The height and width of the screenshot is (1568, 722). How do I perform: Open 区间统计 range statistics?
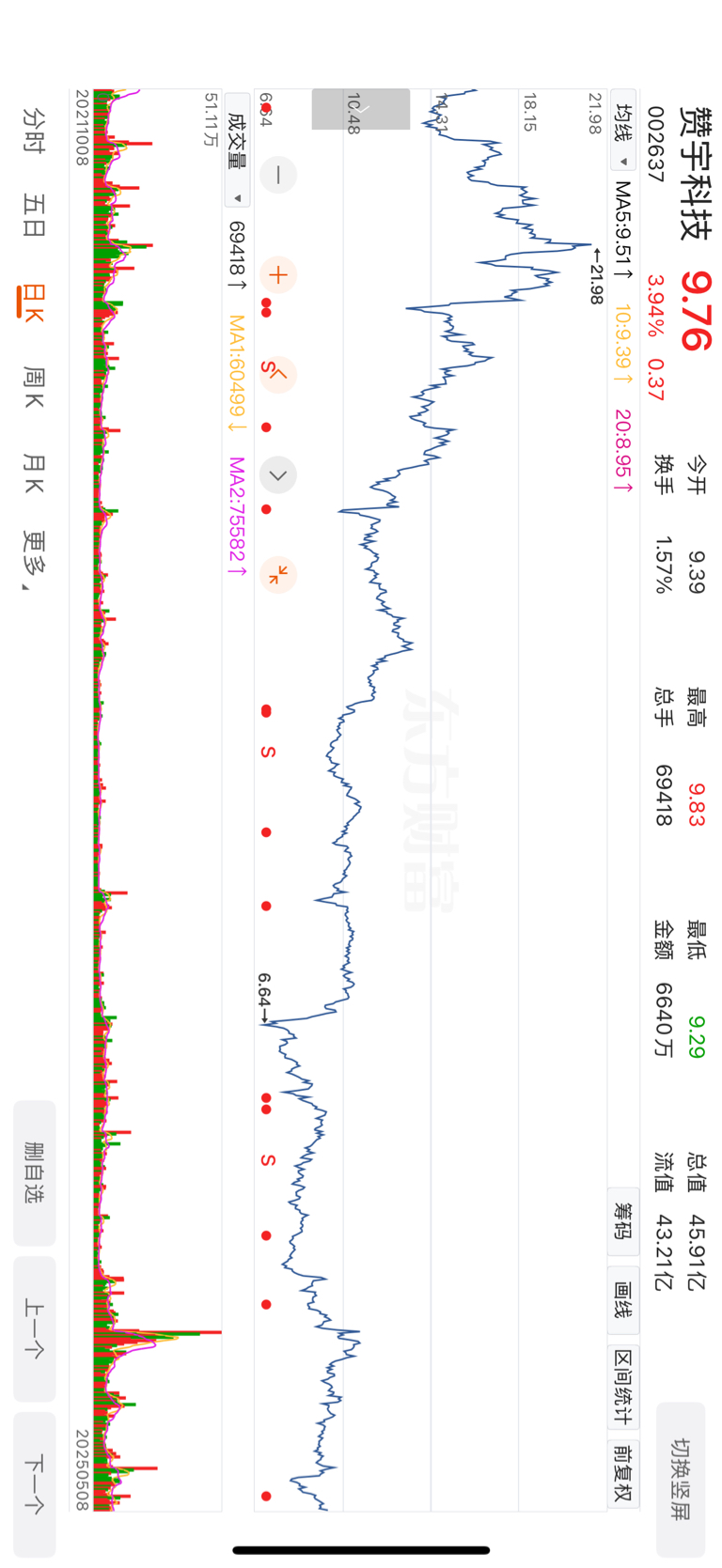click(622, 1387)
